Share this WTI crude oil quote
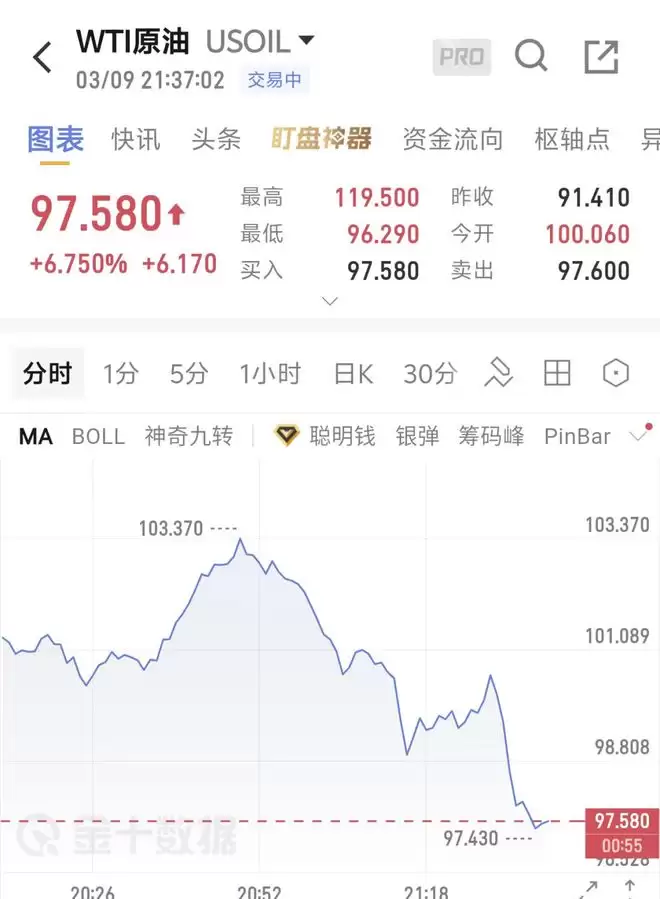Image resolution: width=660 pixels, height=899 pixels. [x=601, y=57]
